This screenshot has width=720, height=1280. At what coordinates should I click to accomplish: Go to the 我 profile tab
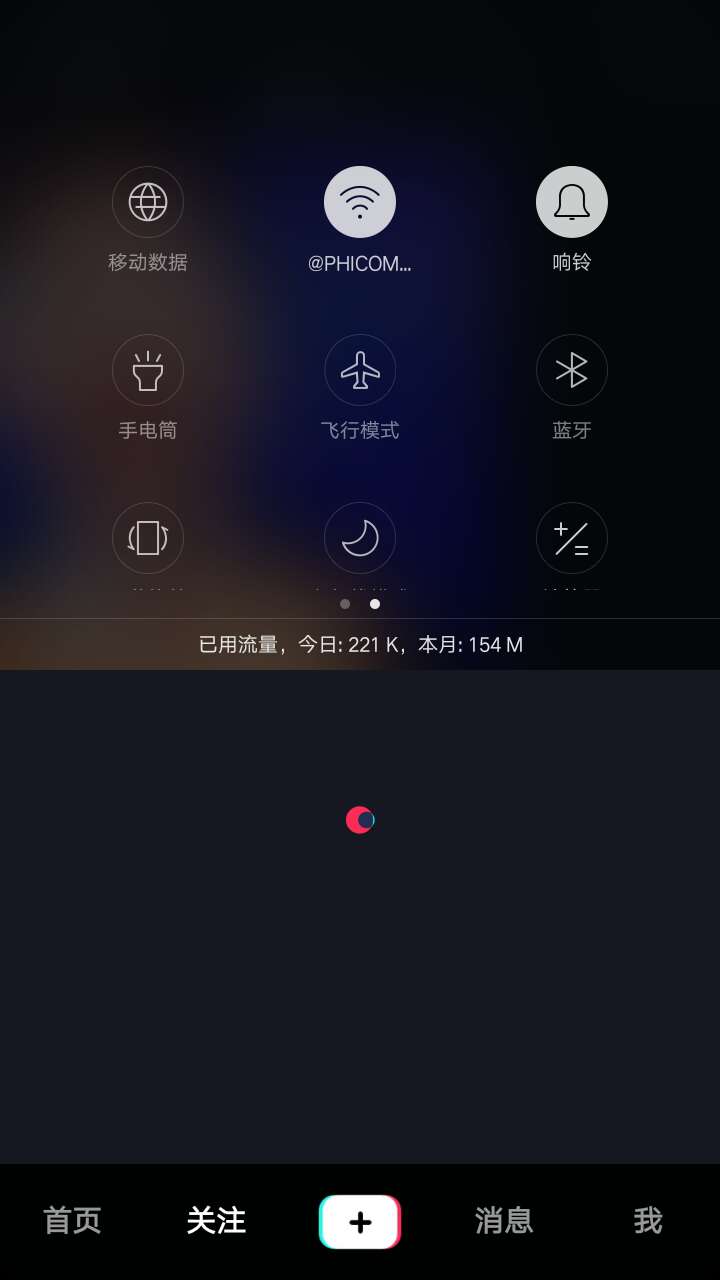point(648,1221)
